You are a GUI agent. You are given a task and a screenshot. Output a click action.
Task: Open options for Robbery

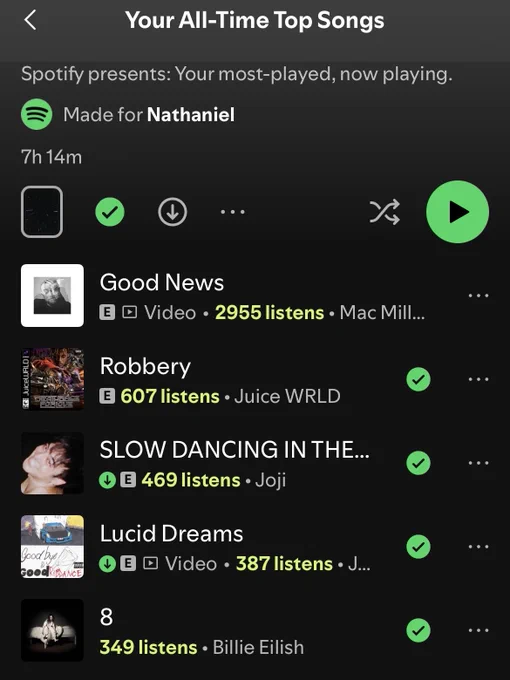479,379
